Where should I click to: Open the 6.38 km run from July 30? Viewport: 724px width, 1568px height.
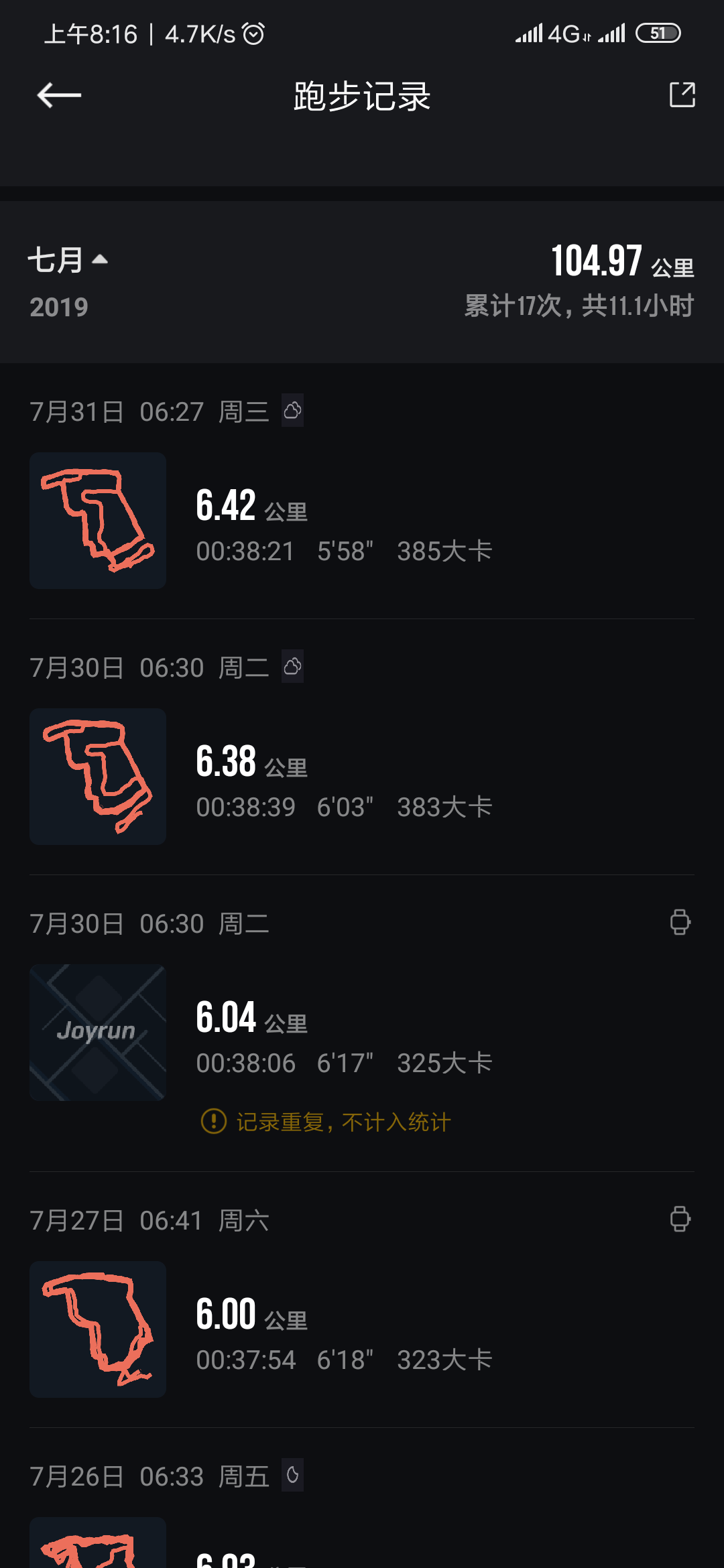click(x=362, y=777)
